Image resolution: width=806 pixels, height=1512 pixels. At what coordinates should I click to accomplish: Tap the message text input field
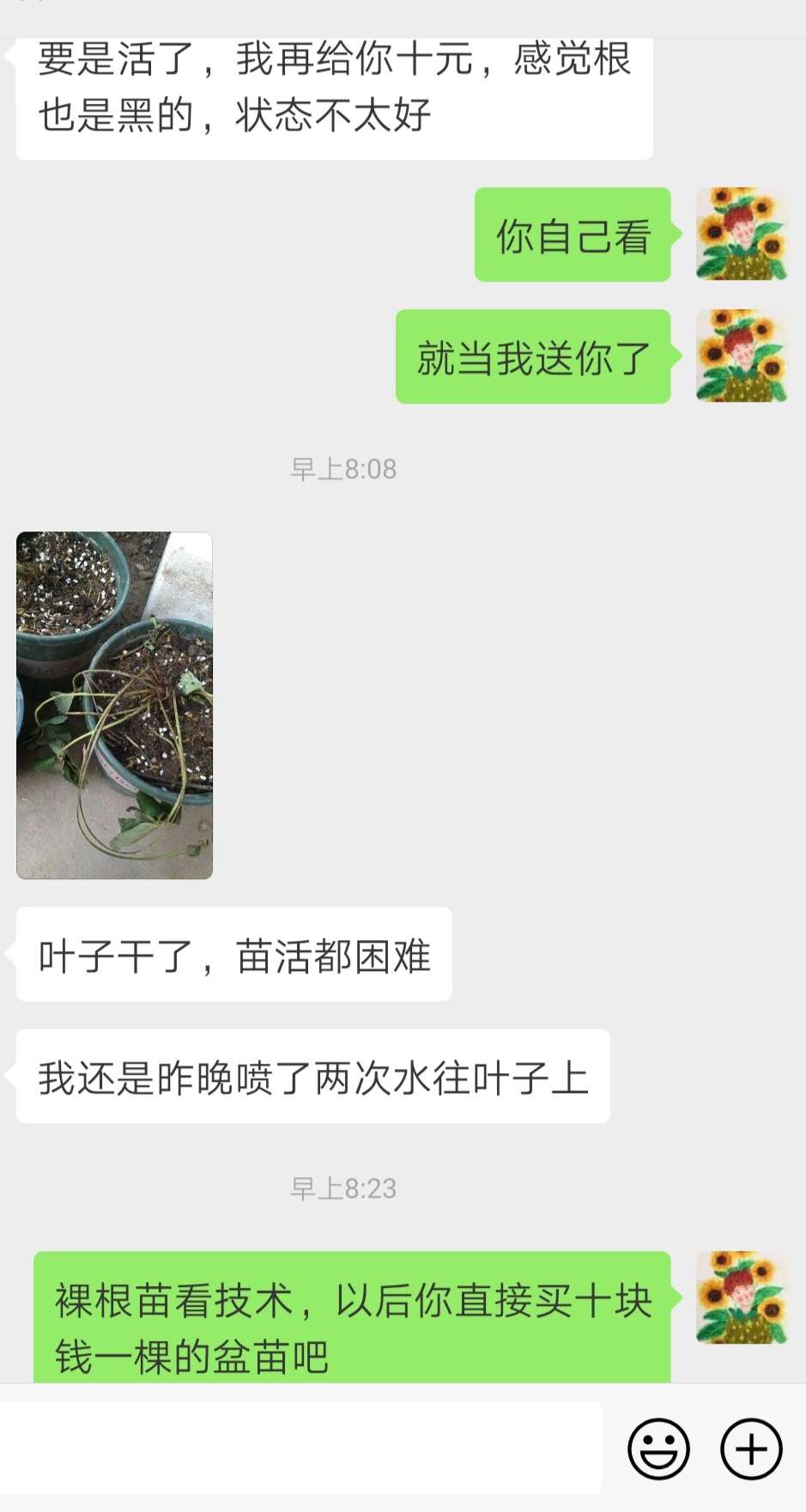point(300,1448)
